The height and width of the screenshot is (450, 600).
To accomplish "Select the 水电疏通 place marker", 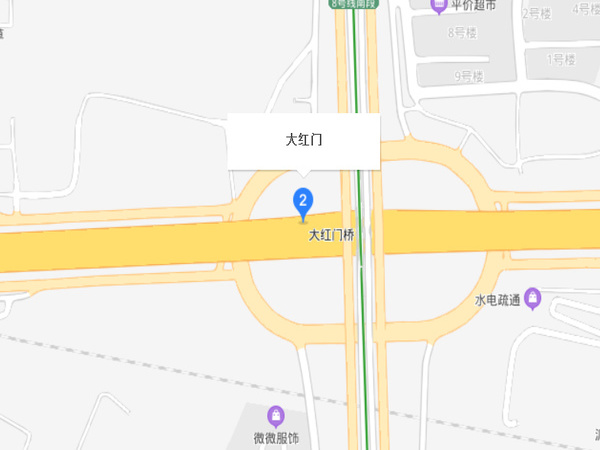I will [x=533, y=297].
